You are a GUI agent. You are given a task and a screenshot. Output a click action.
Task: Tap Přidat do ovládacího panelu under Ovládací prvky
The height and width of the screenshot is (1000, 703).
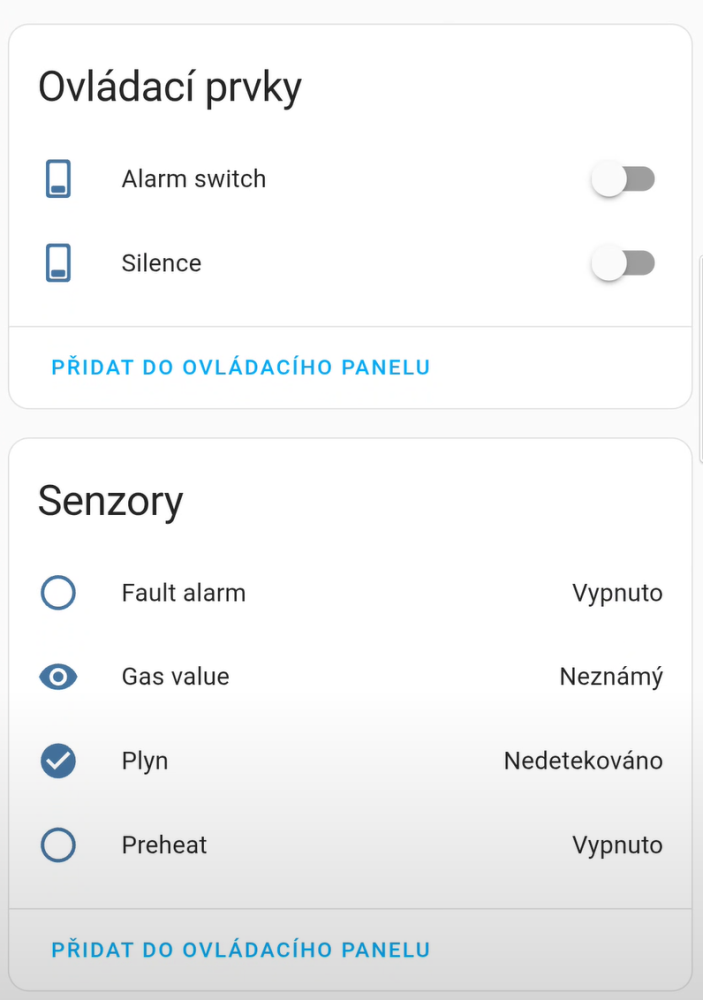pyautogui.click(x=240, y=367)
